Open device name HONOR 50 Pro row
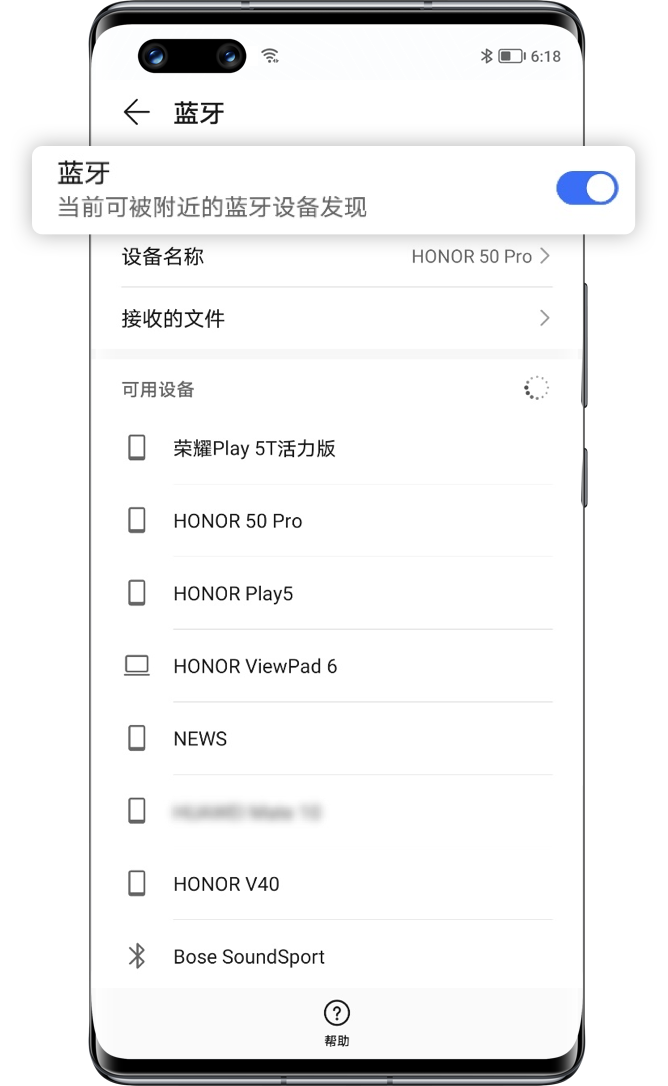This screenshot has height=1086, width=668. pyautogui.click(x=336, y=257)
